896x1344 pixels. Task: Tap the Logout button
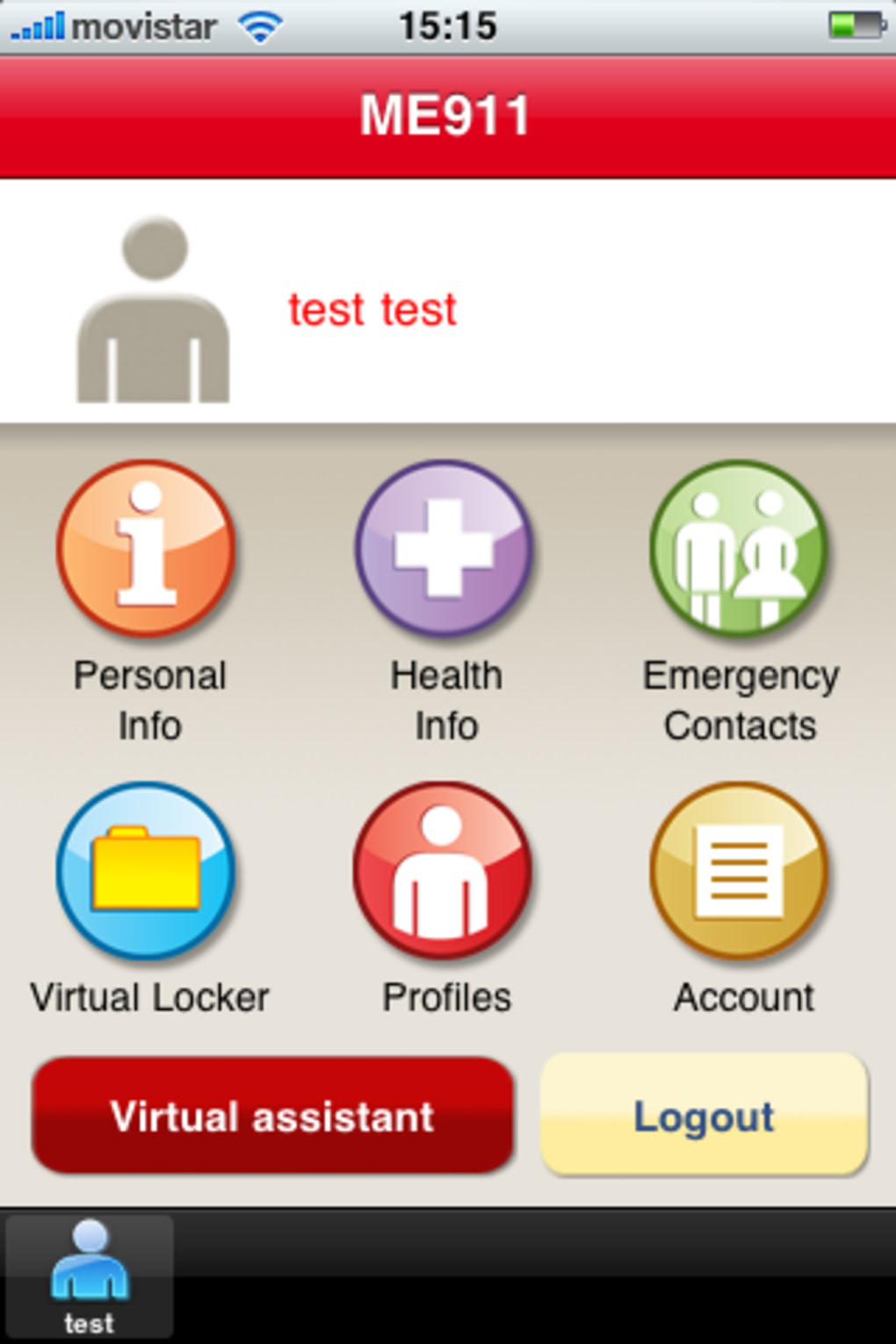[x=705, y=1116]
